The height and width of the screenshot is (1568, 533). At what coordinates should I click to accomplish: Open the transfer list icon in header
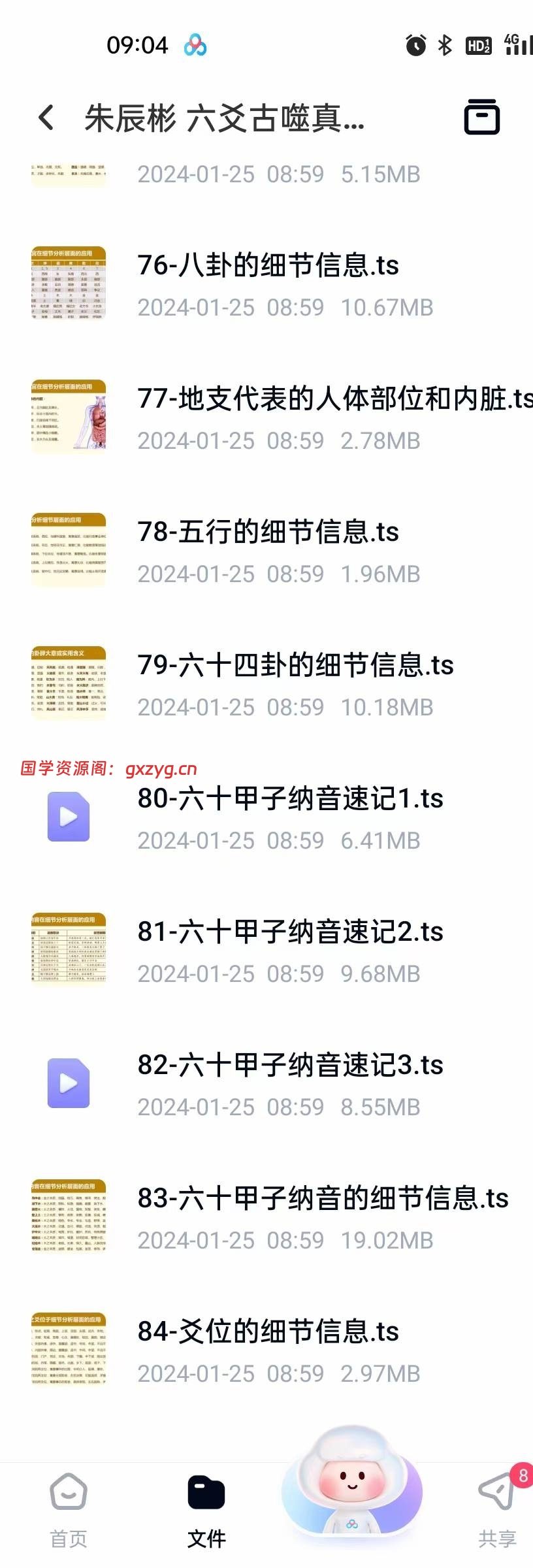tap(481, 117)
